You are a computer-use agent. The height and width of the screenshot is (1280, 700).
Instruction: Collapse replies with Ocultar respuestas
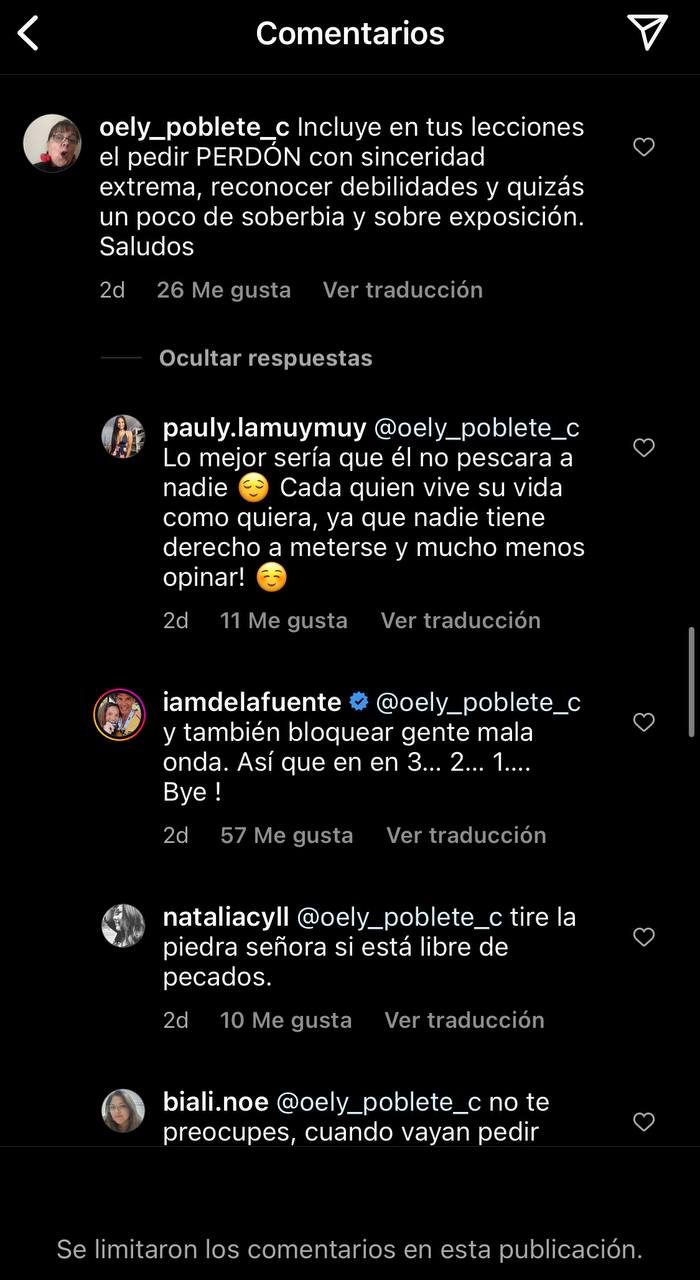pyautogui.click(x=265, y=358)
